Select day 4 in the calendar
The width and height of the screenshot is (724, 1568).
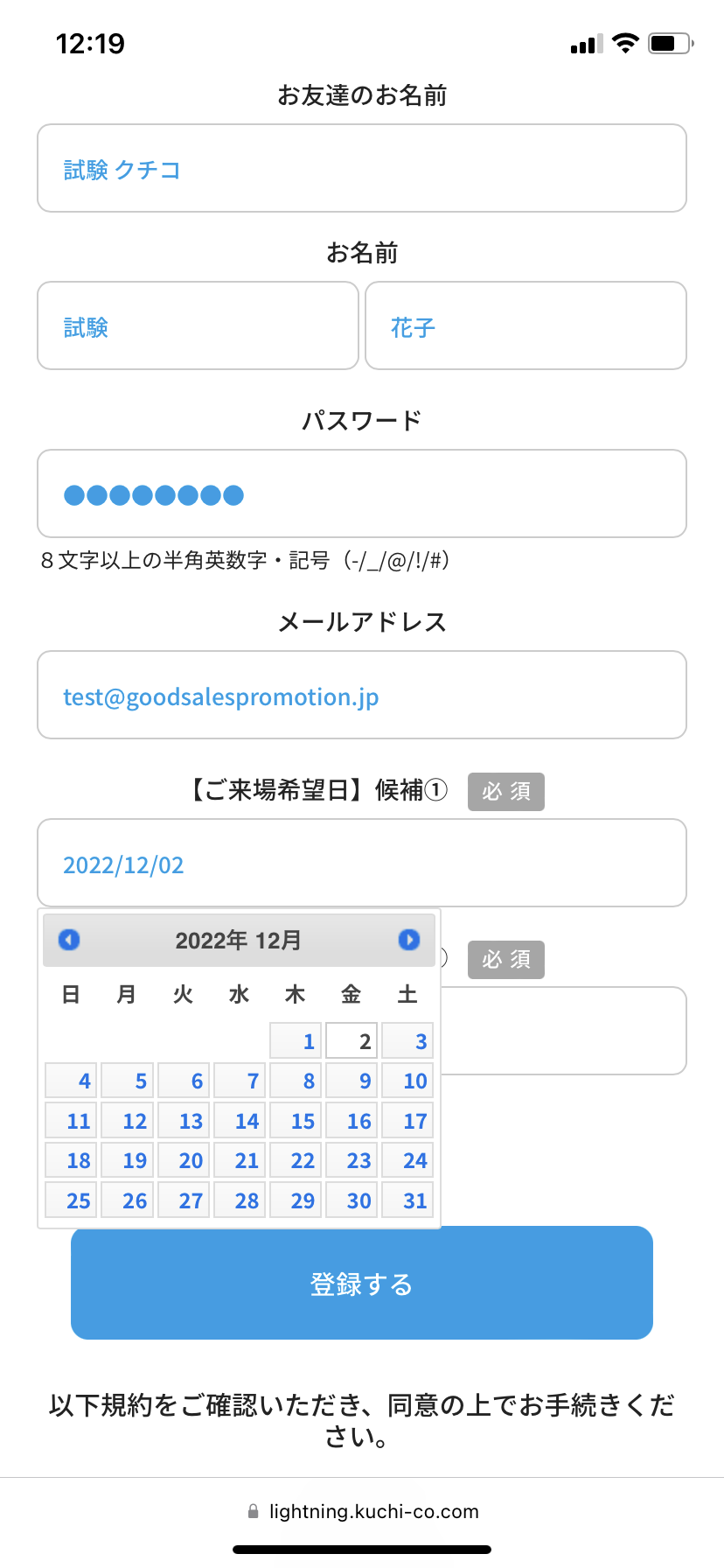click(72, 1081)
